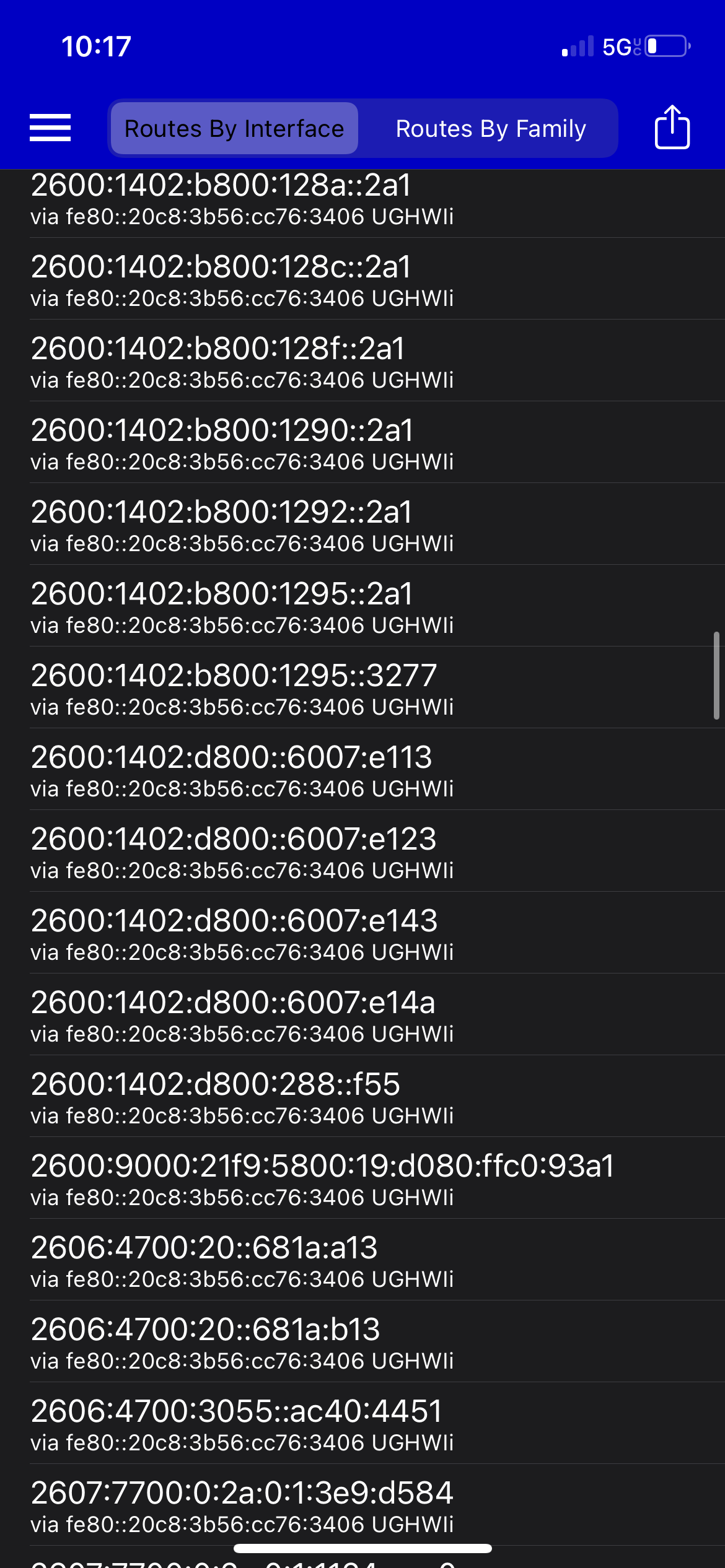Select route 2600:1402:d800::6007:e14a
This screenshot has width=725, height=1568.
377,1014
